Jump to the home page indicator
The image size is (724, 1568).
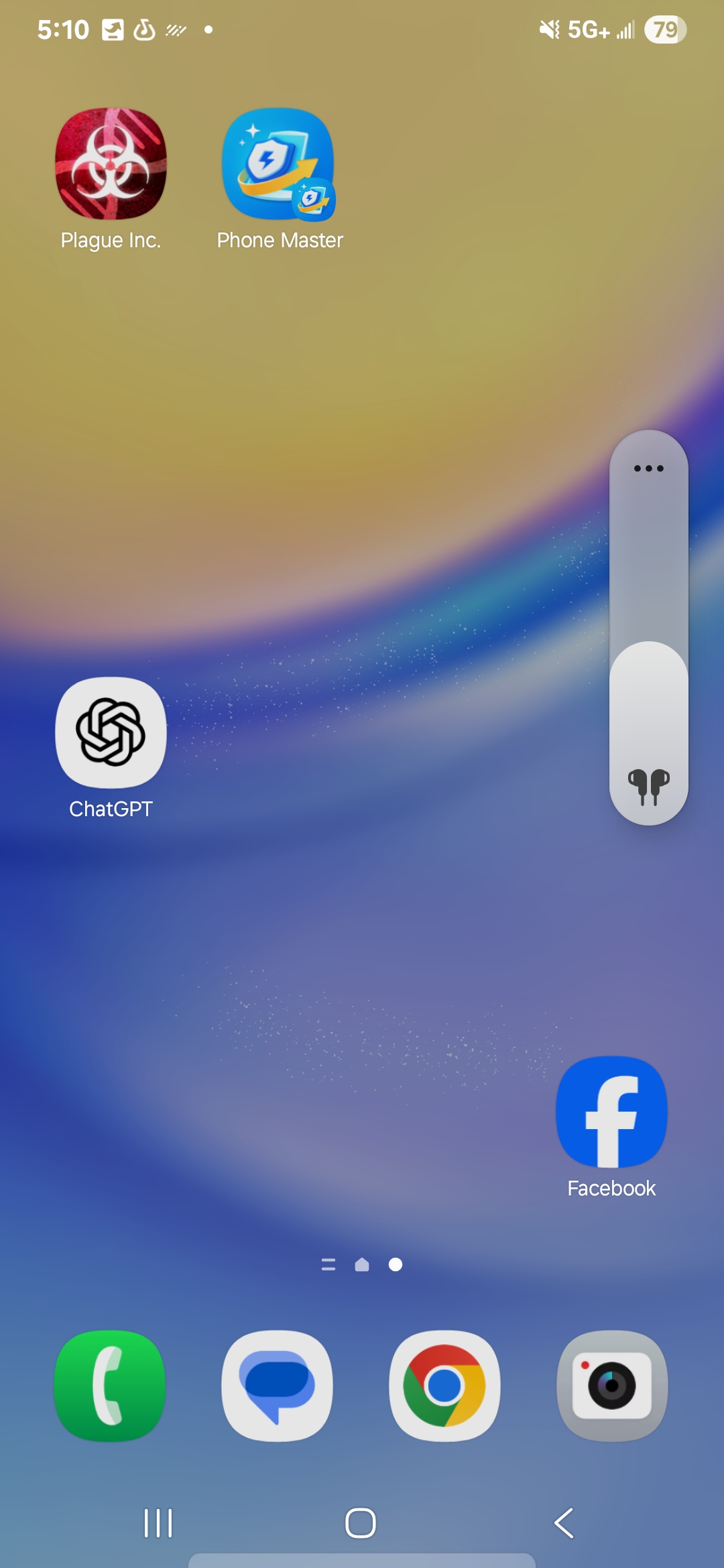[x=362, y=1264]
